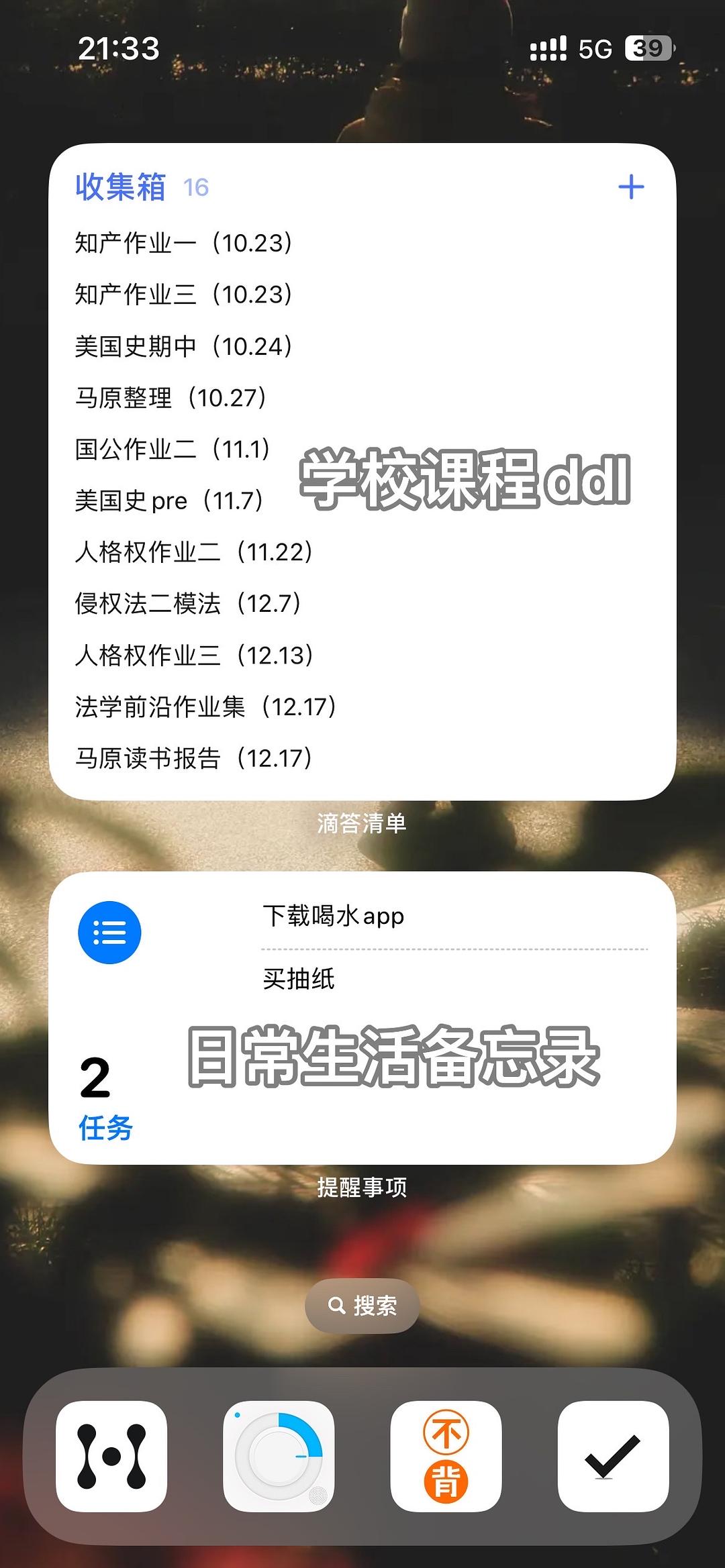
Task: Tap the reminder 下载喝水app
Action: pyautogui.click(x=332, y=916)
